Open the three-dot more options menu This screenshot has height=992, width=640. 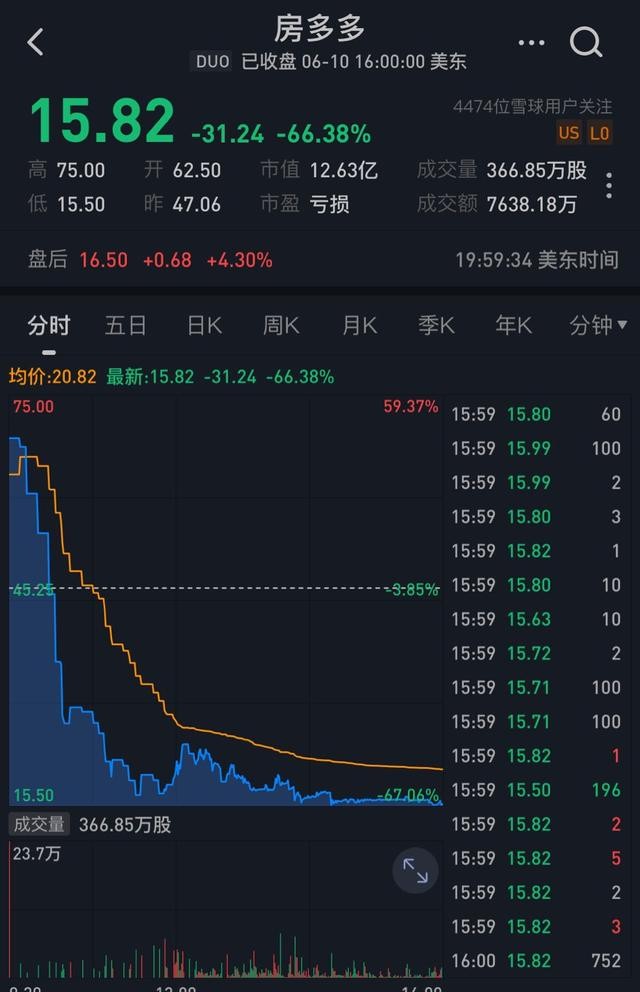(531, 42)
